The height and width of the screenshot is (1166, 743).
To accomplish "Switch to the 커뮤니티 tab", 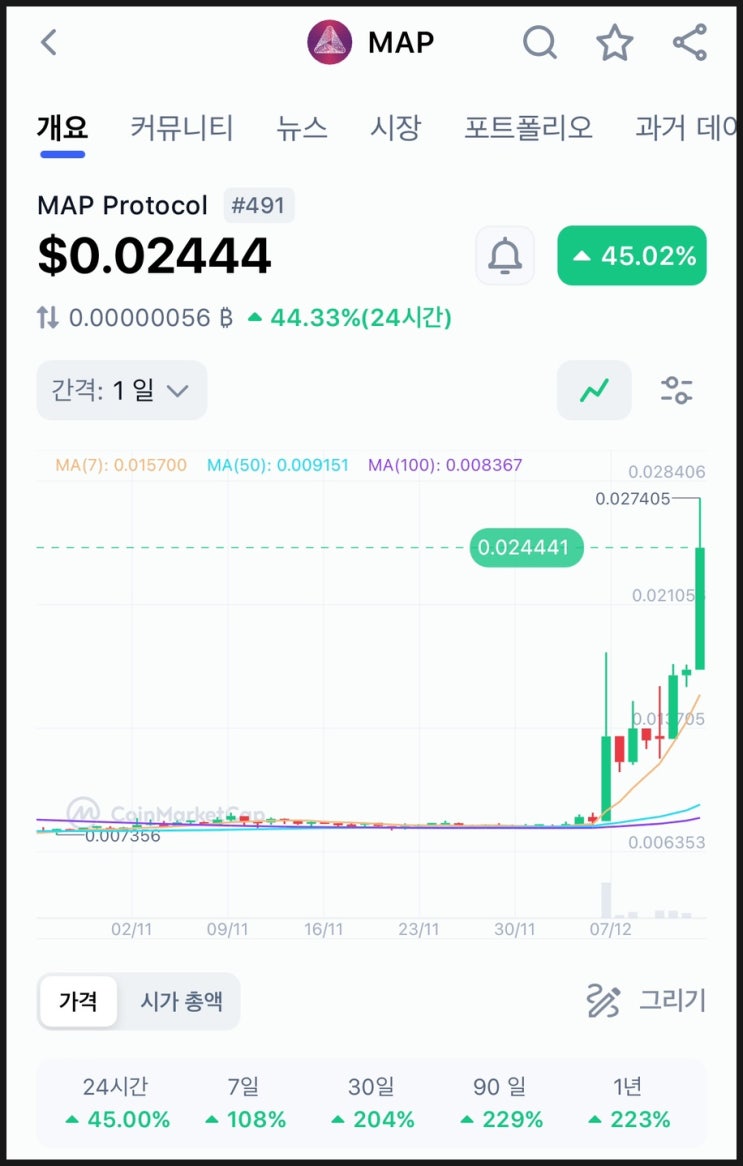I will pyautogui.click(x=181, y=127).
